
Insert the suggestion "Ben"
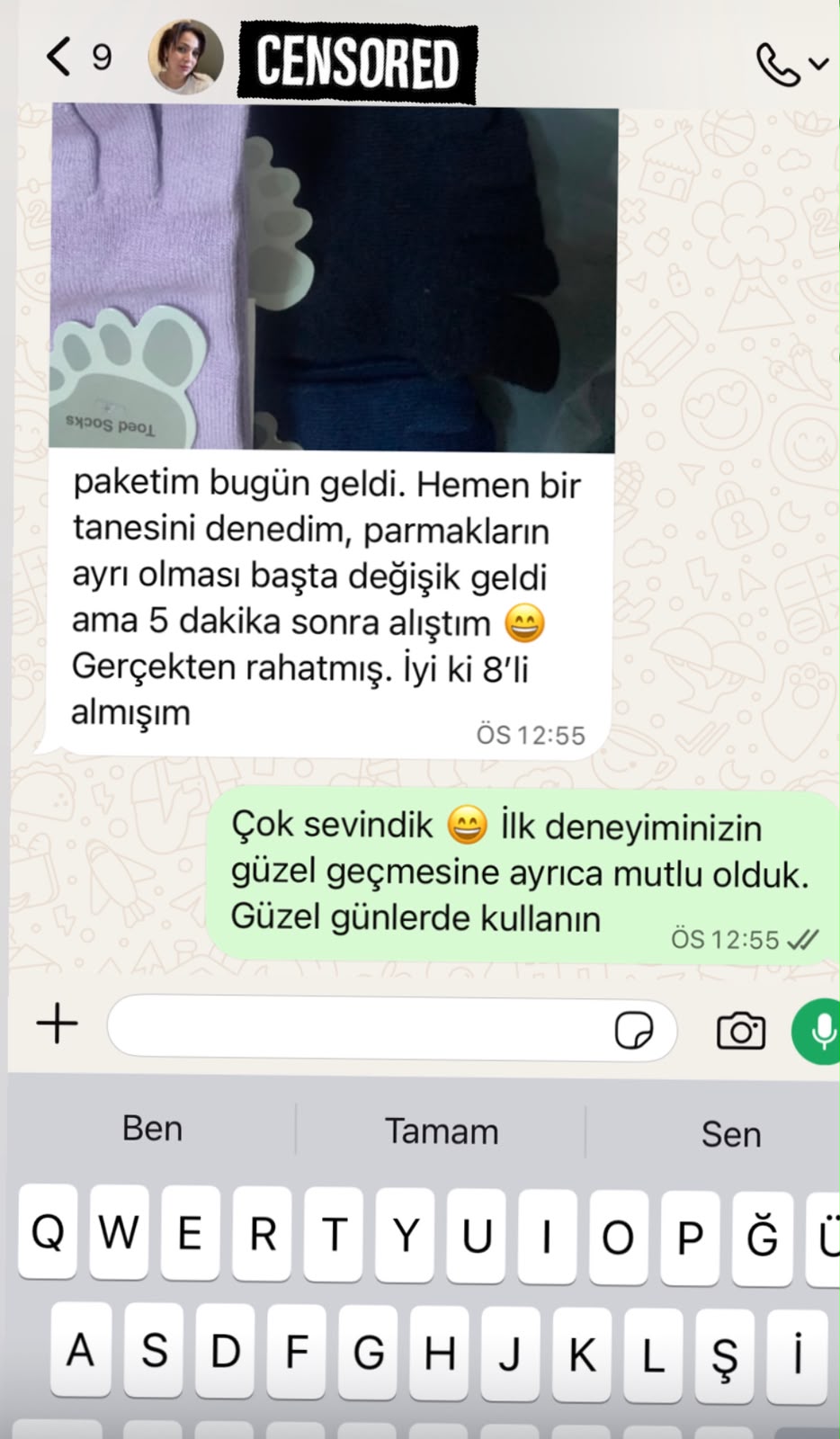pos(152,1129)
